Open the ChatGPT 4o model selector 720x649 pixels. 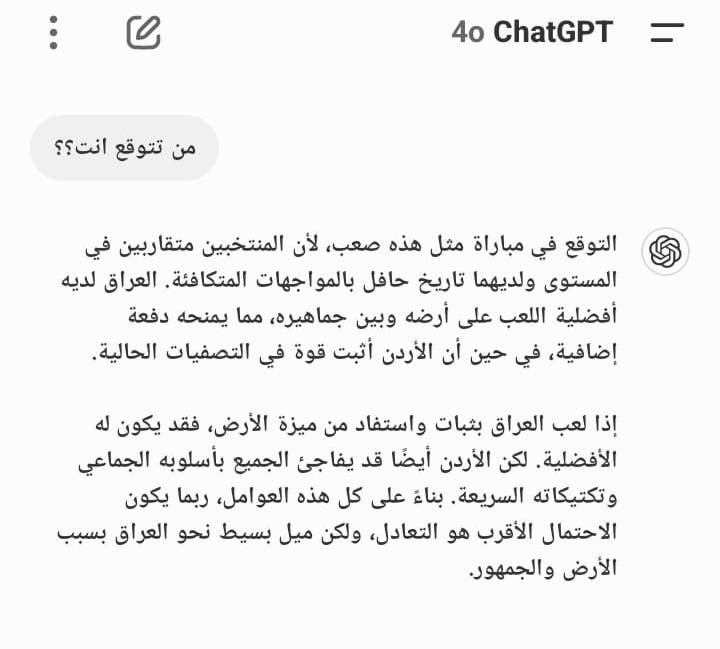pos(532,32)
